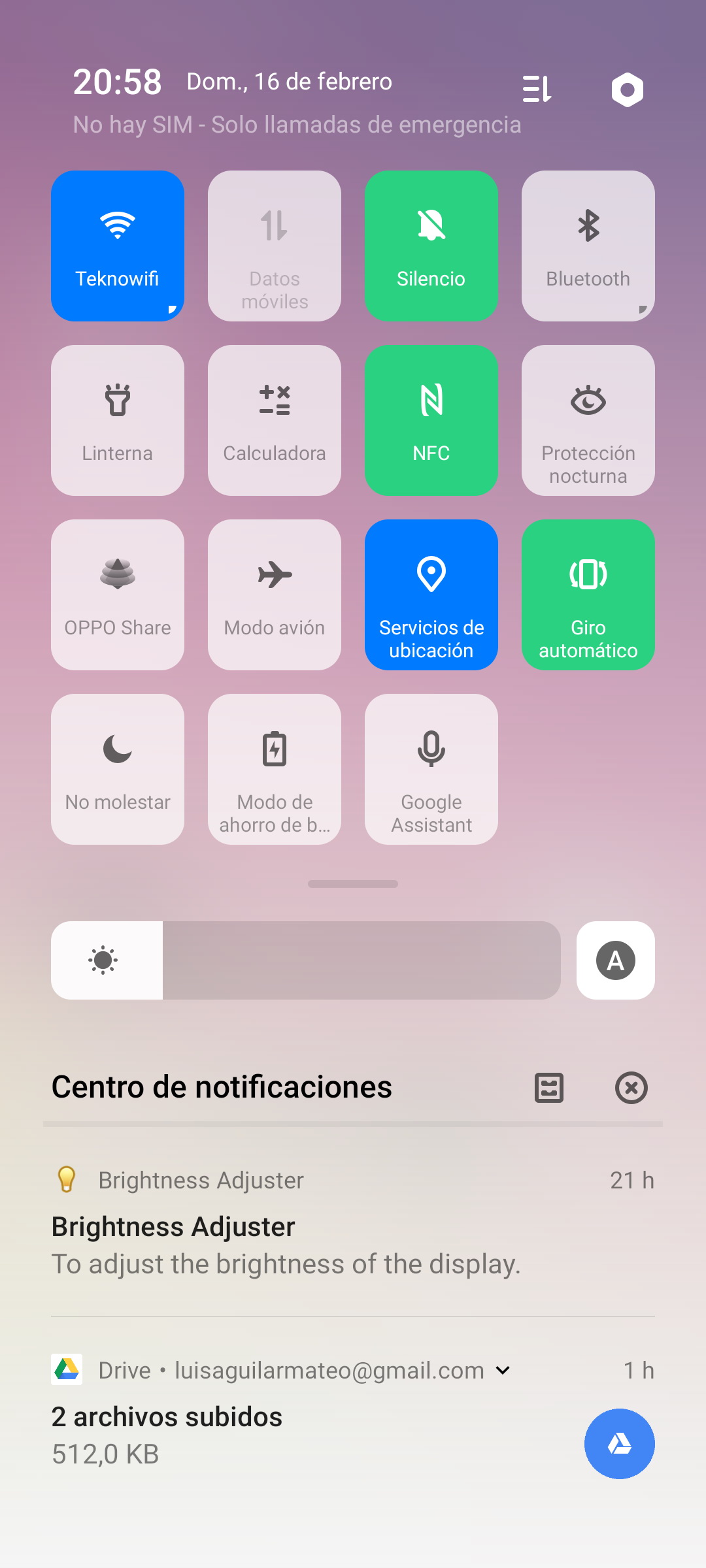Clear all notifications
706x1568 pixels.
point(631,1088)
